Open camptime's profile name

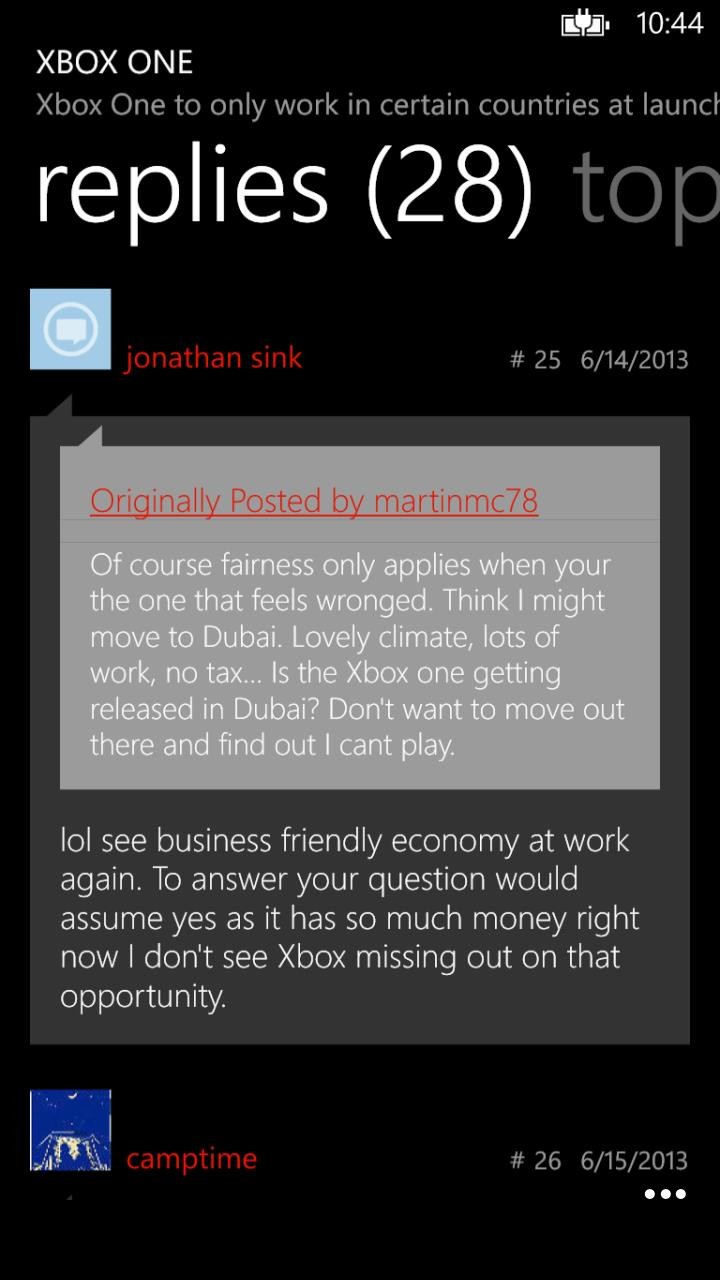coord(191,1159)
